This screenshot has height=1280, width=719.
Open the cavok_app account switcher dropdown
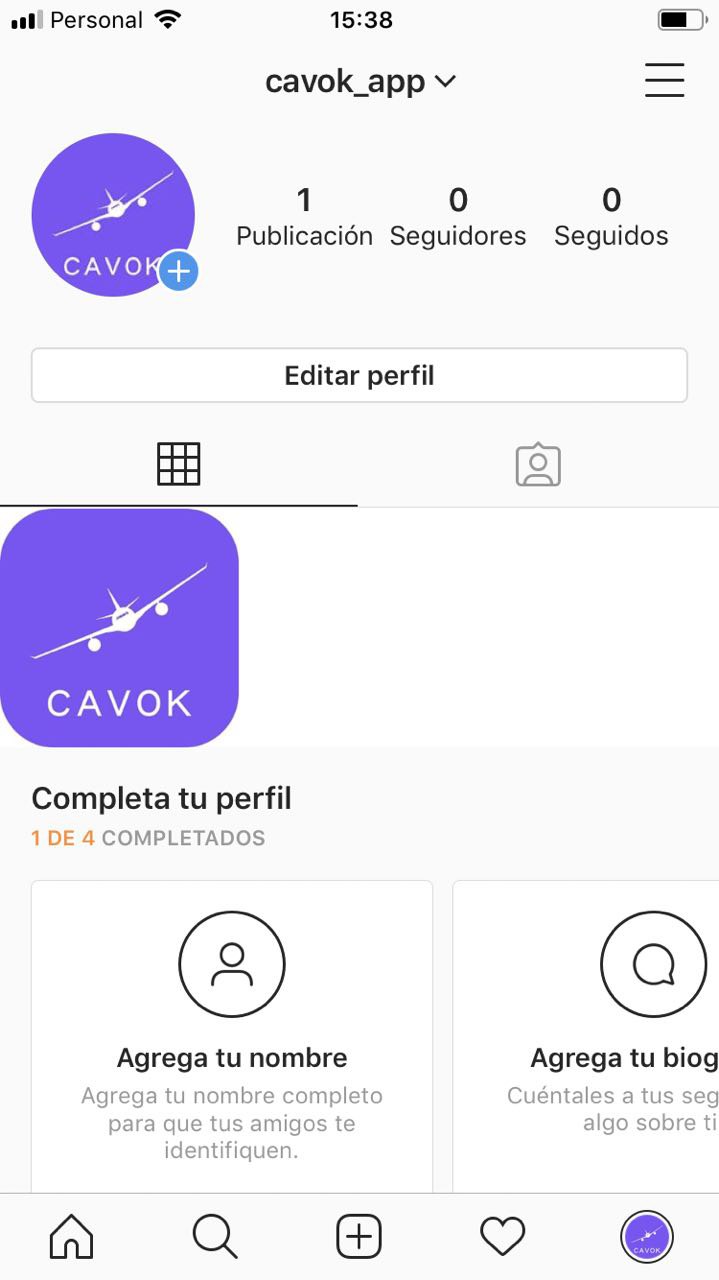pos(360,81)
